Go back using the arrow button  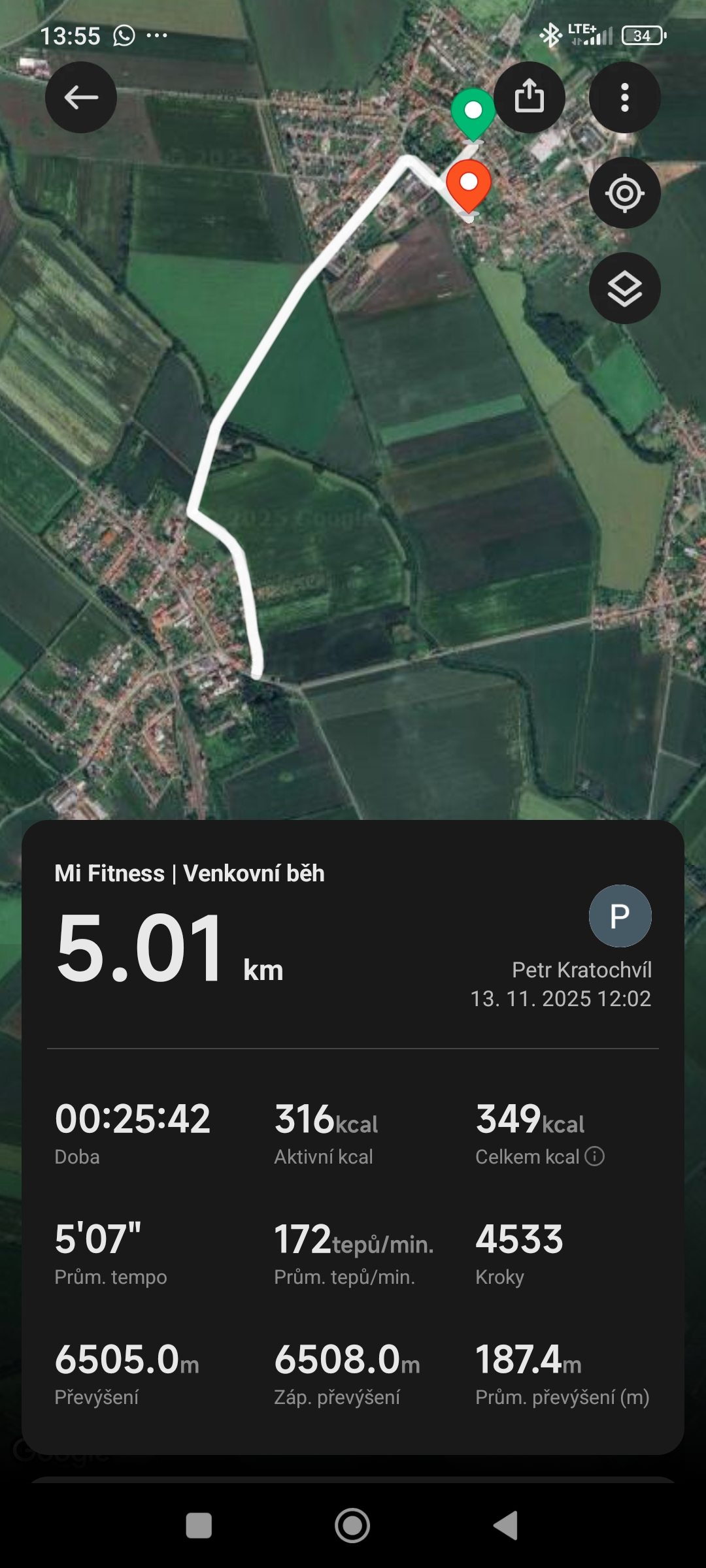(x=80, y=97)
